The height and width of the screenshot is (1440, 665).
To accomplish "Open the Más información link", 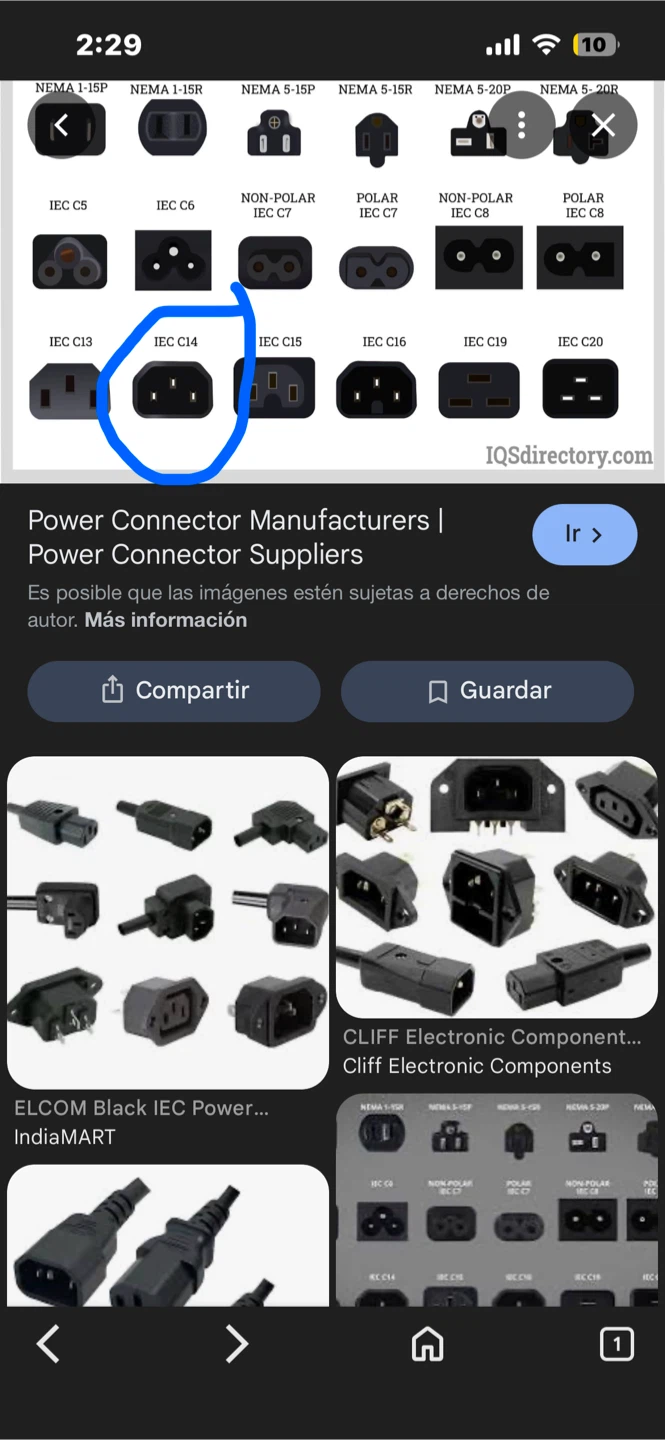I will [165, 620].
